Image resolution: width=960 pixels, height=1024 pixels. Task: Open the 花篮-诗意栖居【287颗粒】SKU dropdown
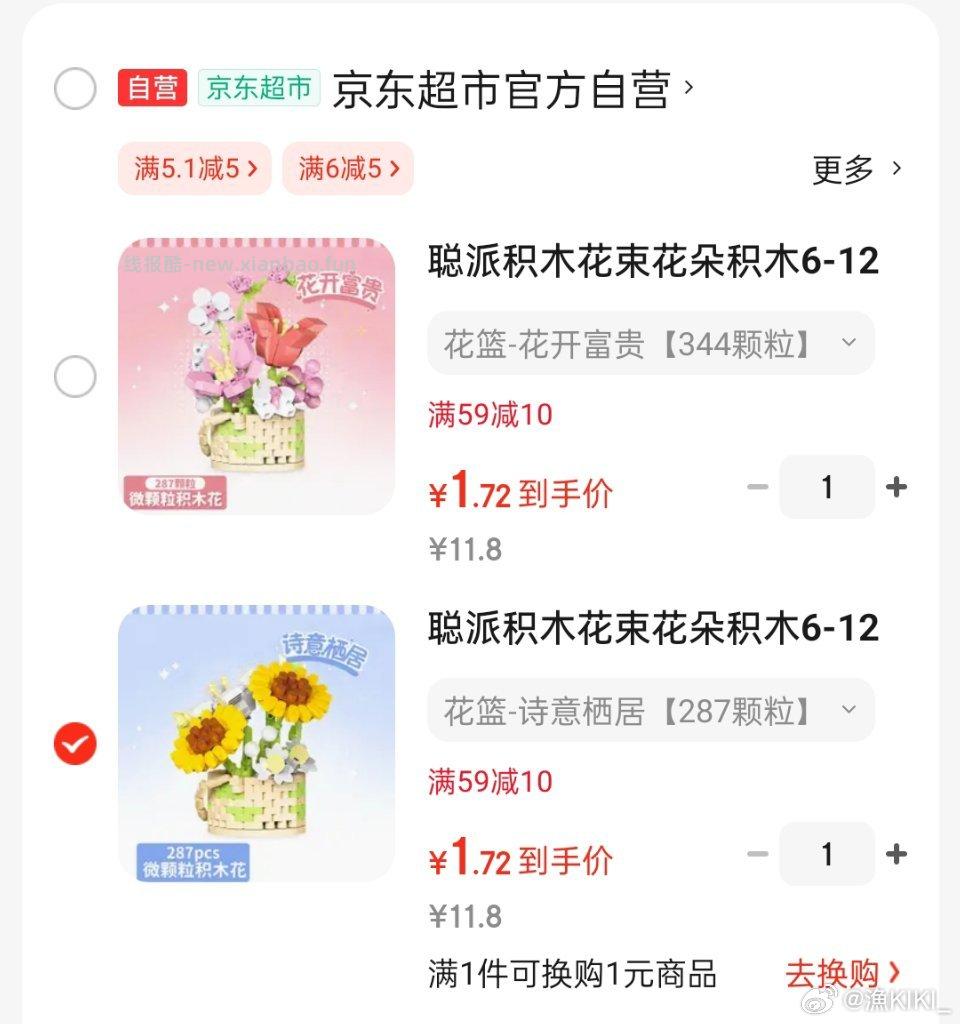[650, 710]
